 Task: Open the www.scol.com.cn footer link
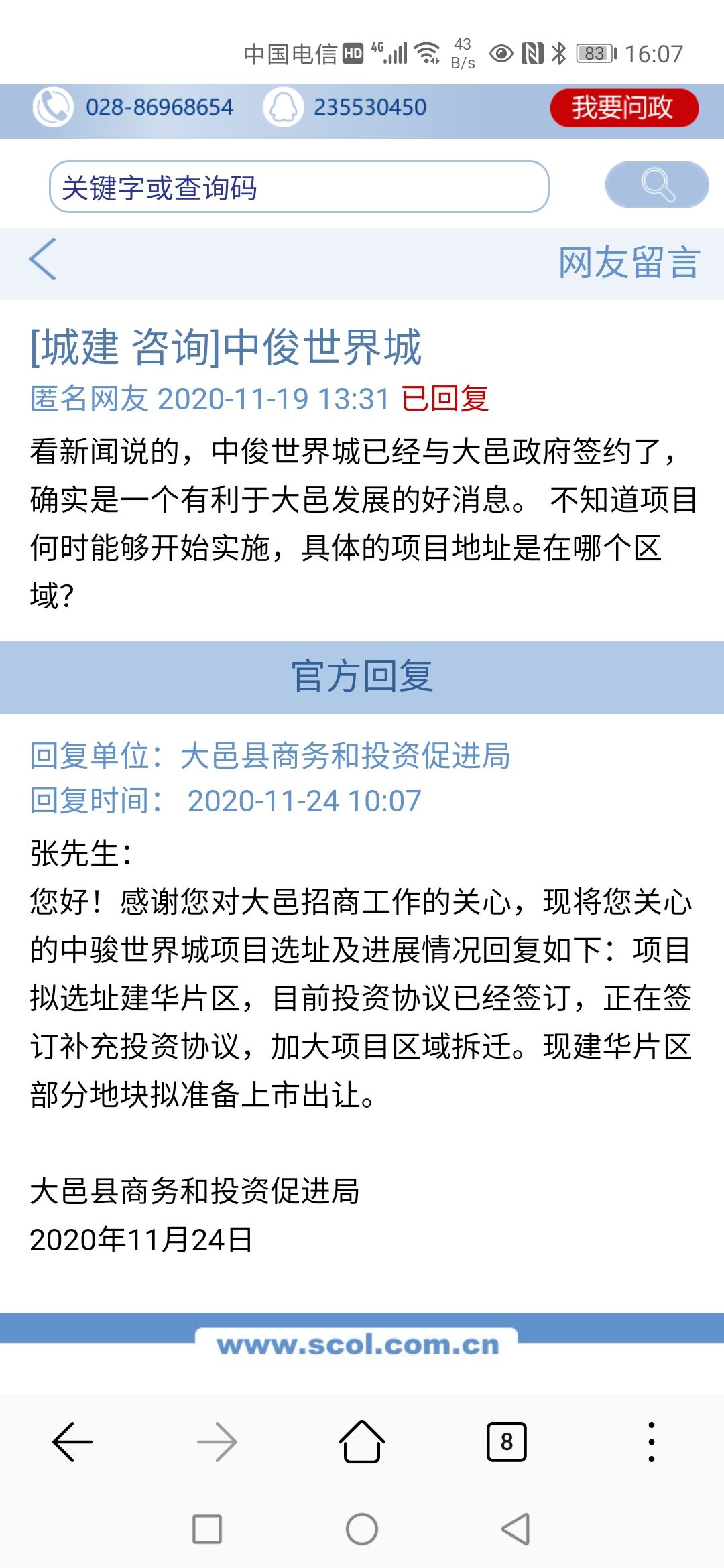pyautogui.click(x=358, y=1344)
